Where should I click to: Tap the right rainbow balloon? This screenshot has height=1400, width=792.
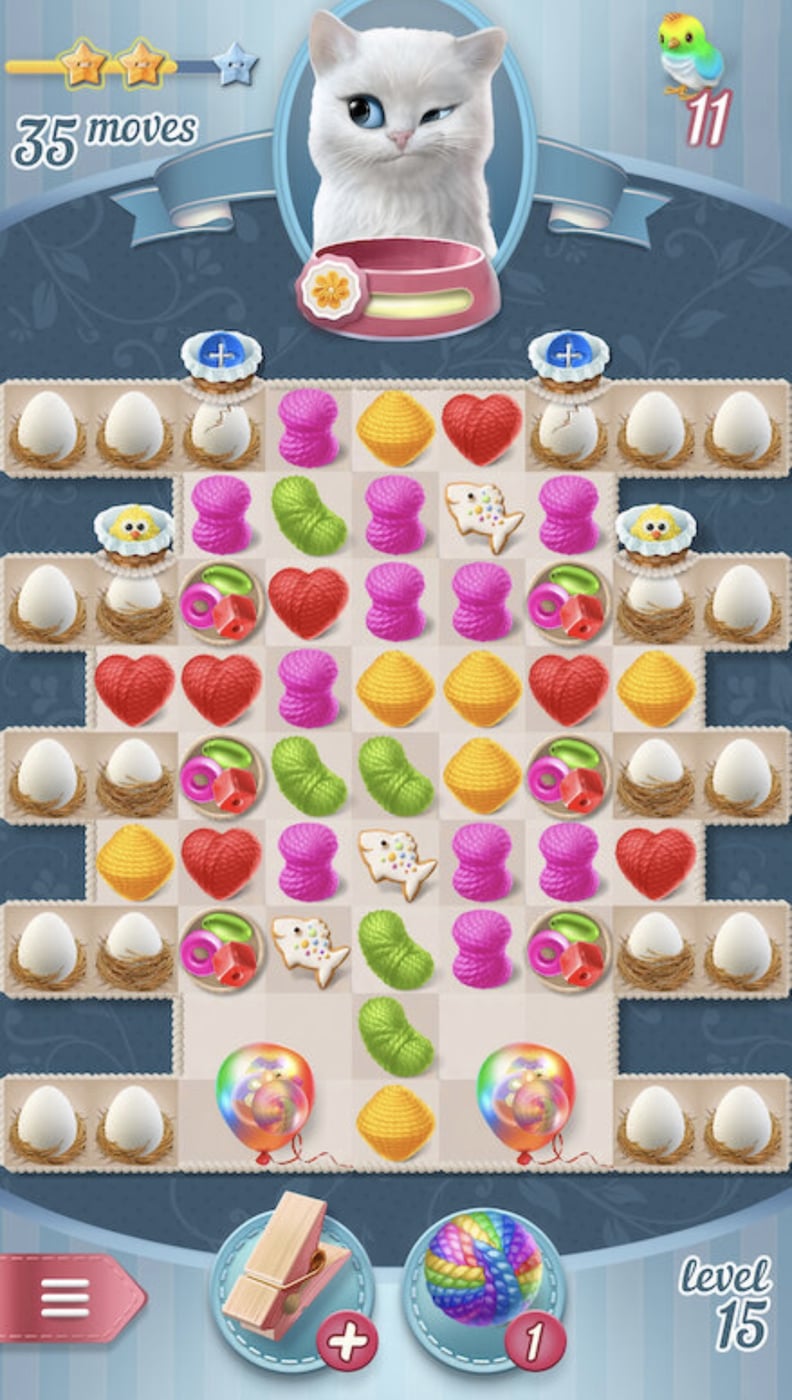(526, 1100)
